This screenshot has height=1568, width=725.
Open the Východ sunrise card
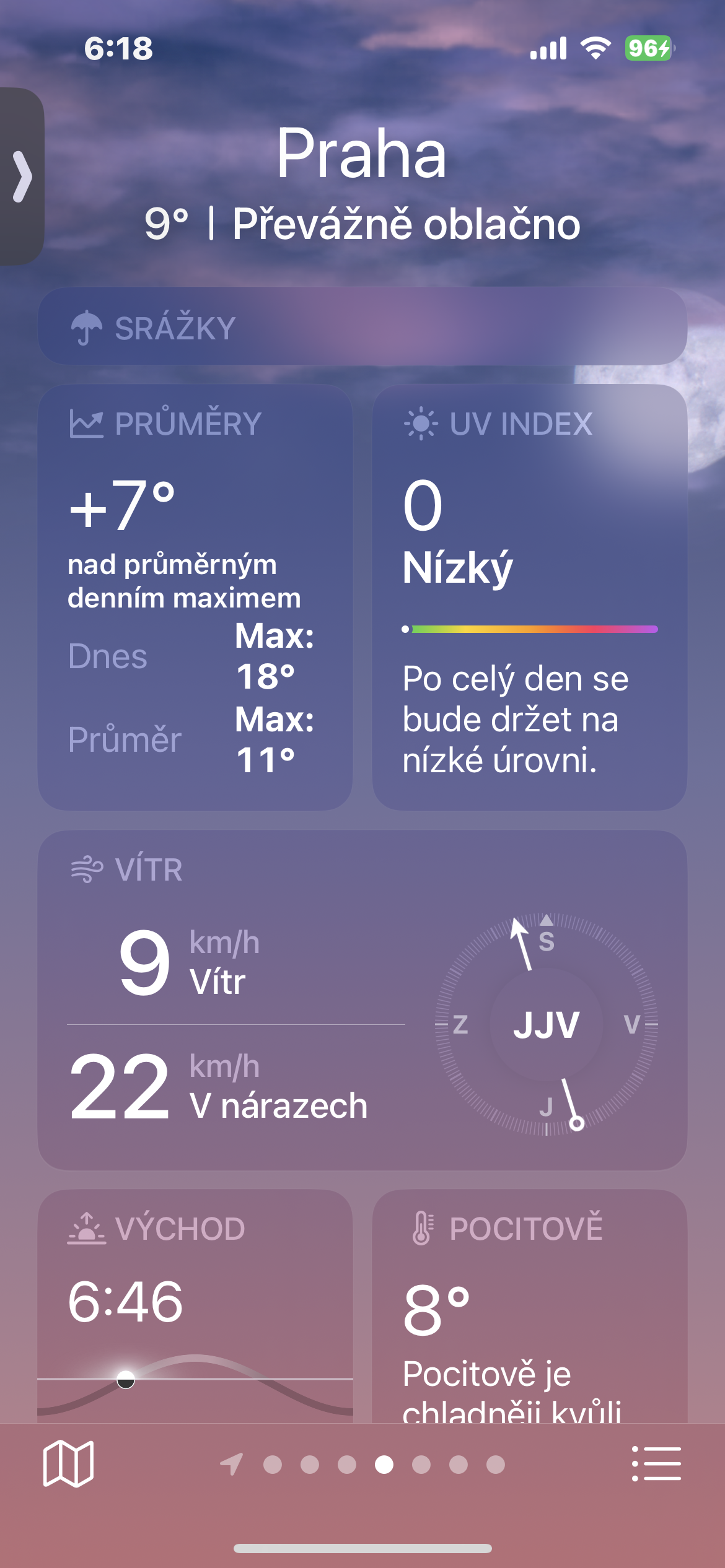coord(195,1305)
